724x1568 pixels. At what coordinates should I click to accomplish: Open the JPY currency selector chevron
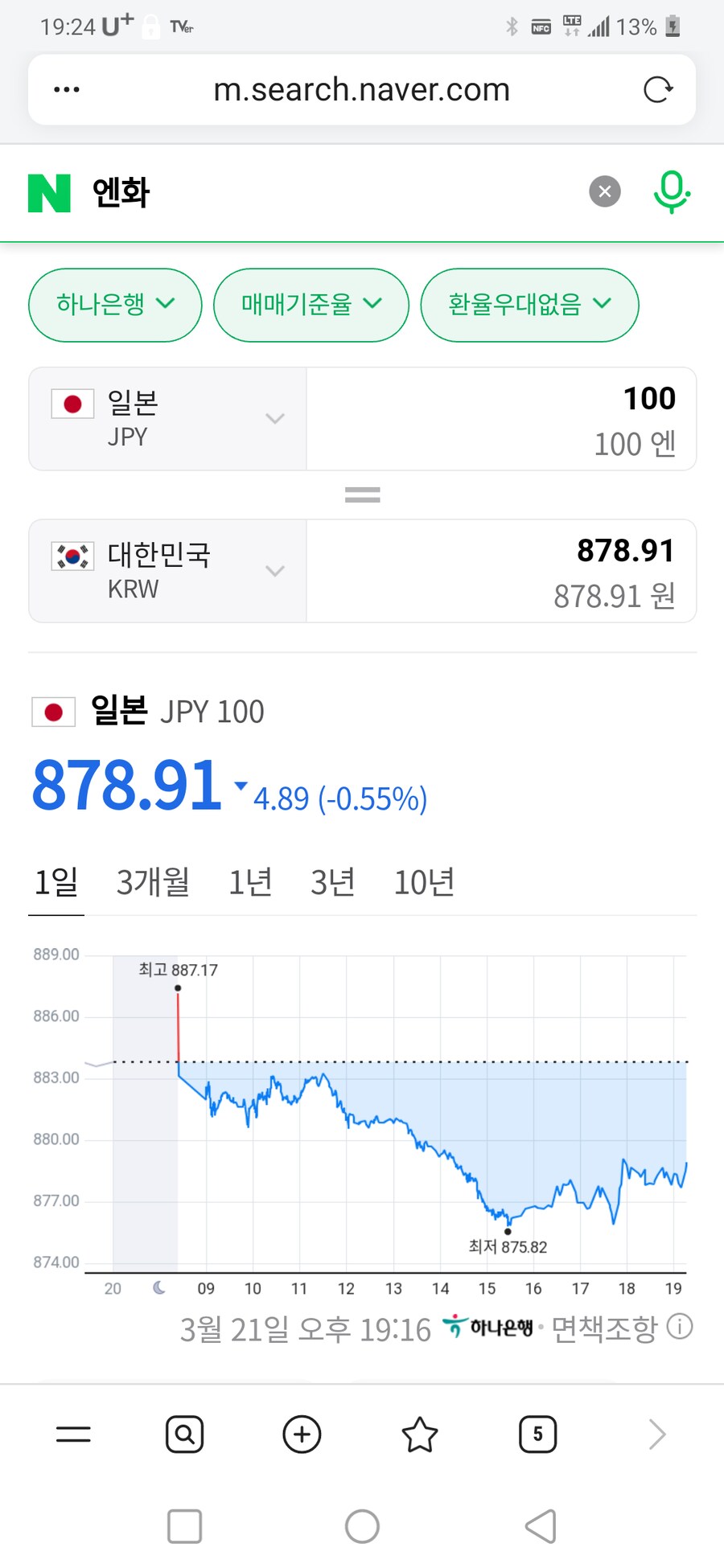click(275, 419)
